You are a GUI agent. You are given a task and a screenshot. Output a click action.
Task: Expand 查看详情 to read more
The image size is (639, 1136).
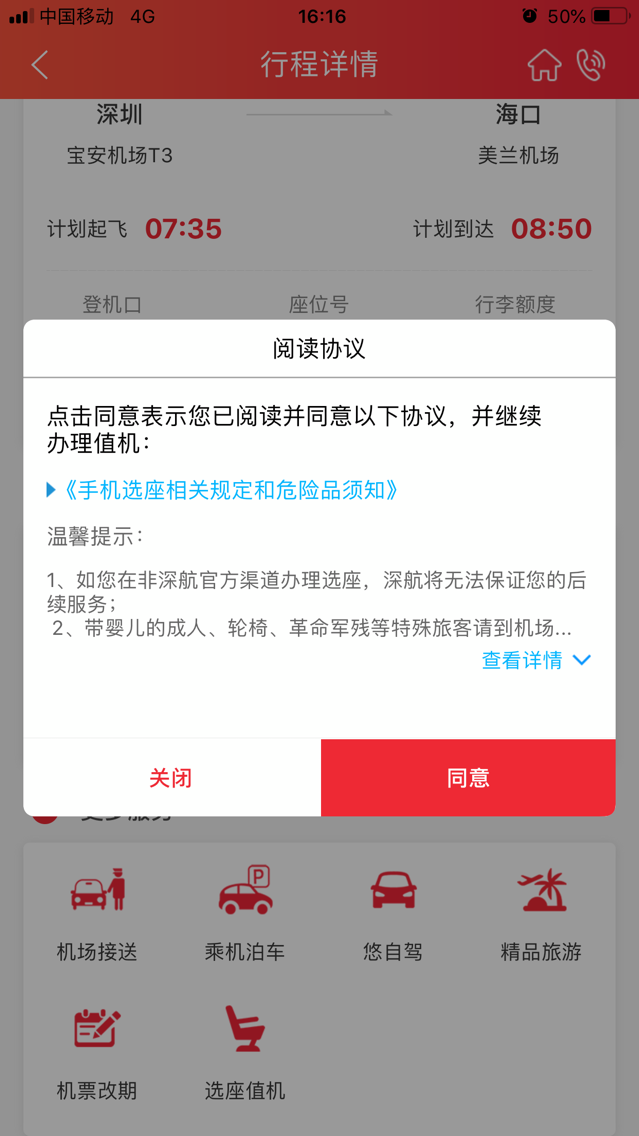pyautogui.click(x=536, y=660)
